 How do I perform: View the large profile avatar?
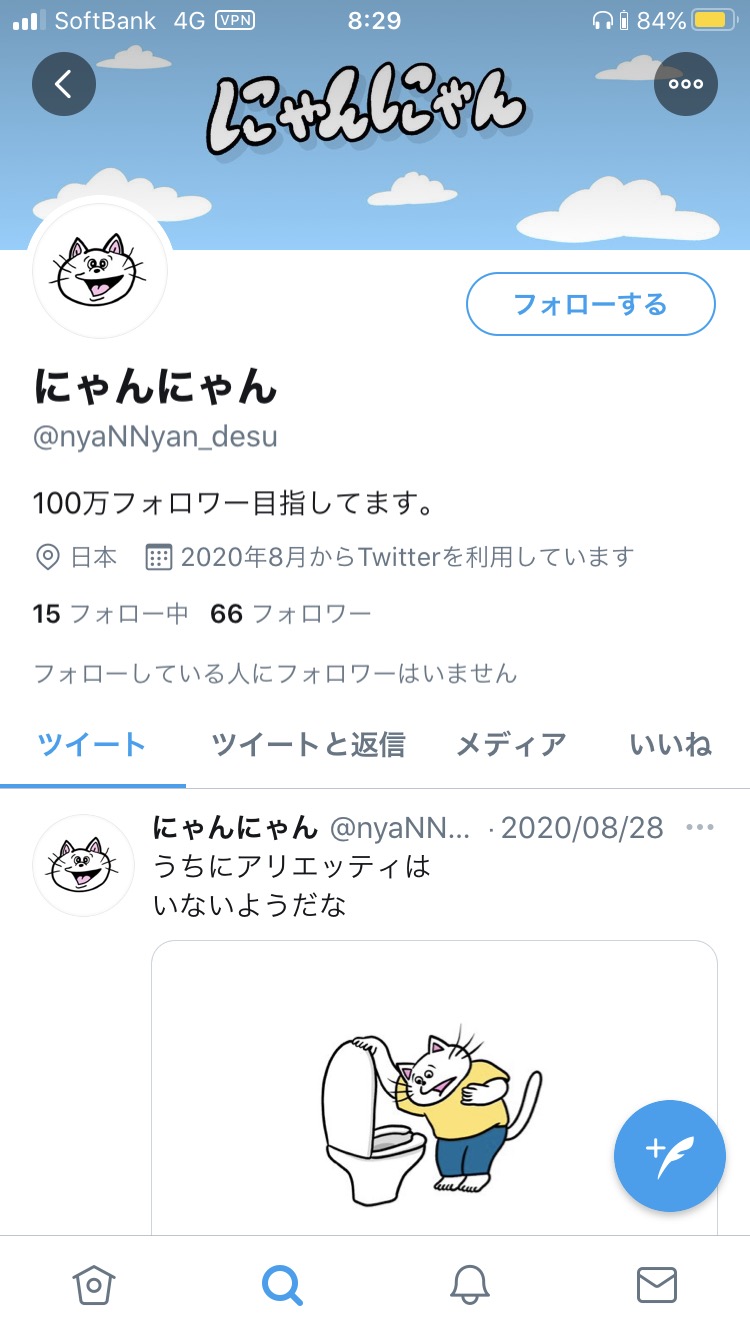(x=98, y=271)
